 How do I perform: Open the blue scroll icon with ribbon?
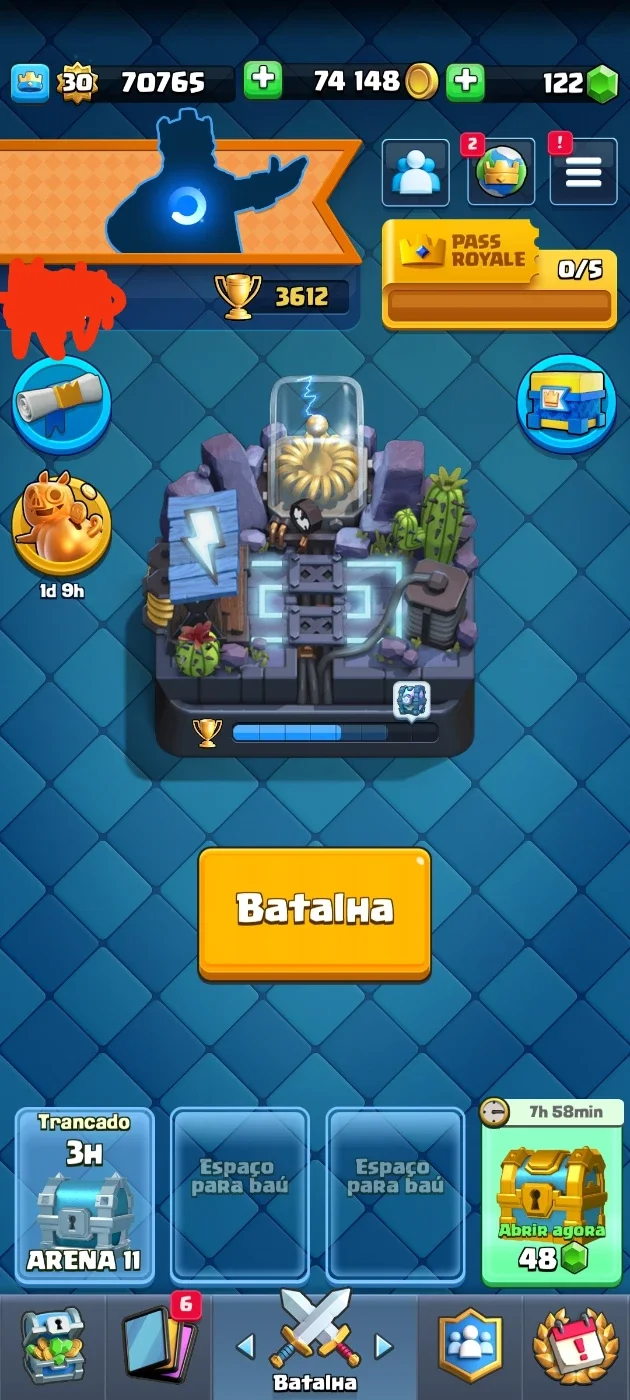[x=61, y=405]
